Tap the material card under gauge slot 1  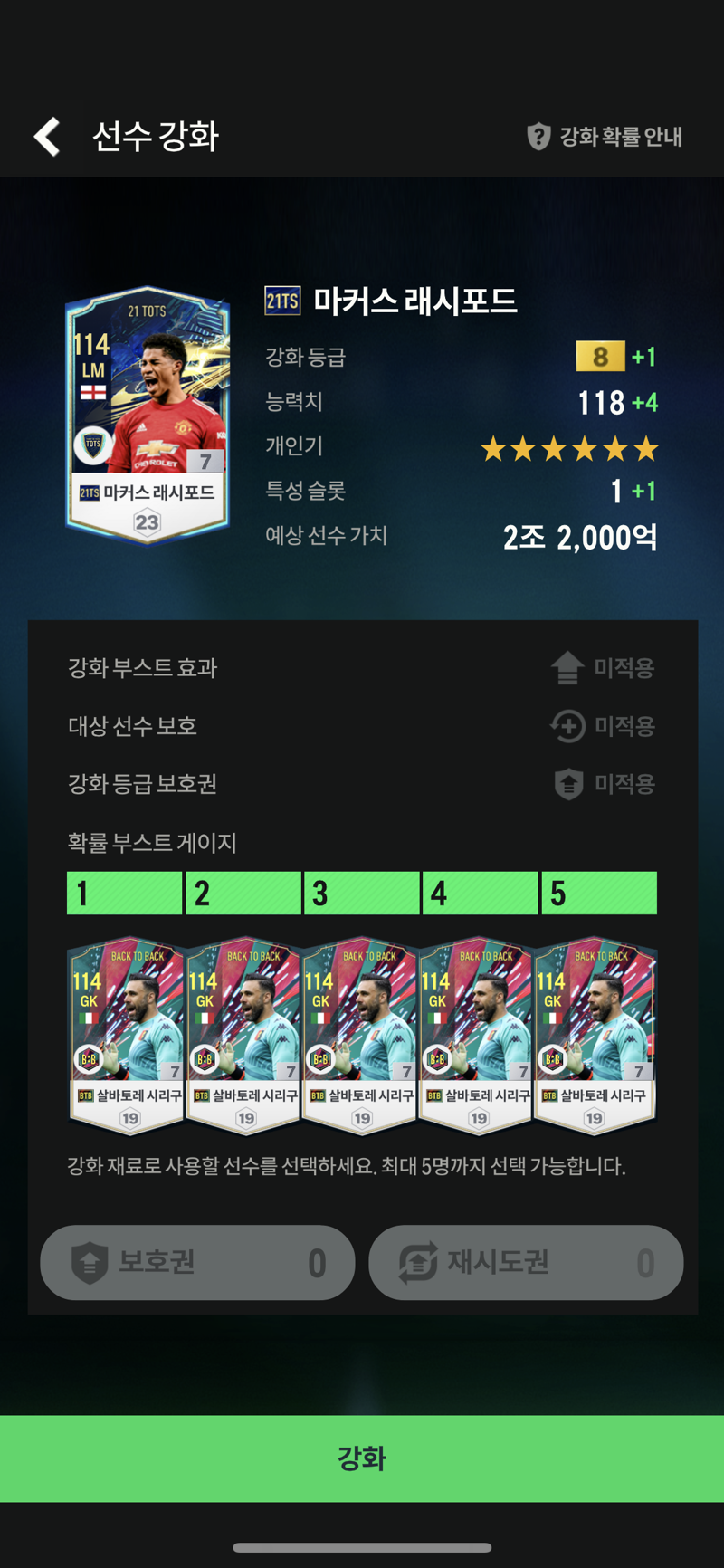[x=126, y=1036]
